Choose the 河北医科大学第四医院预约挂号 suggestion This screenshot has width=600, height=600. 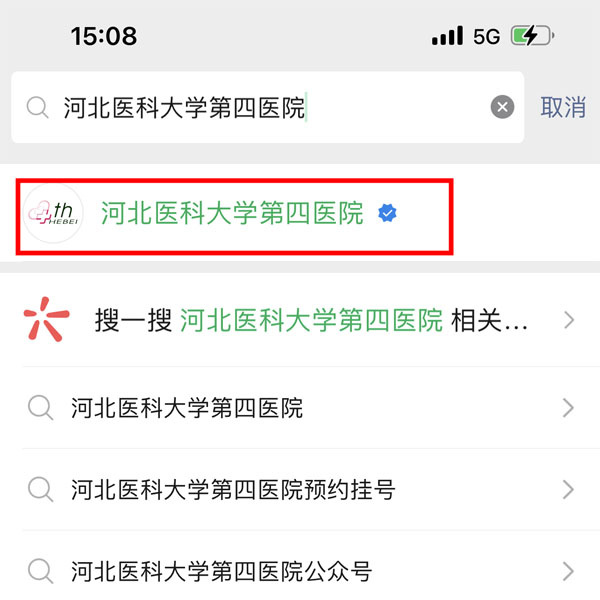tap(300, 490)
